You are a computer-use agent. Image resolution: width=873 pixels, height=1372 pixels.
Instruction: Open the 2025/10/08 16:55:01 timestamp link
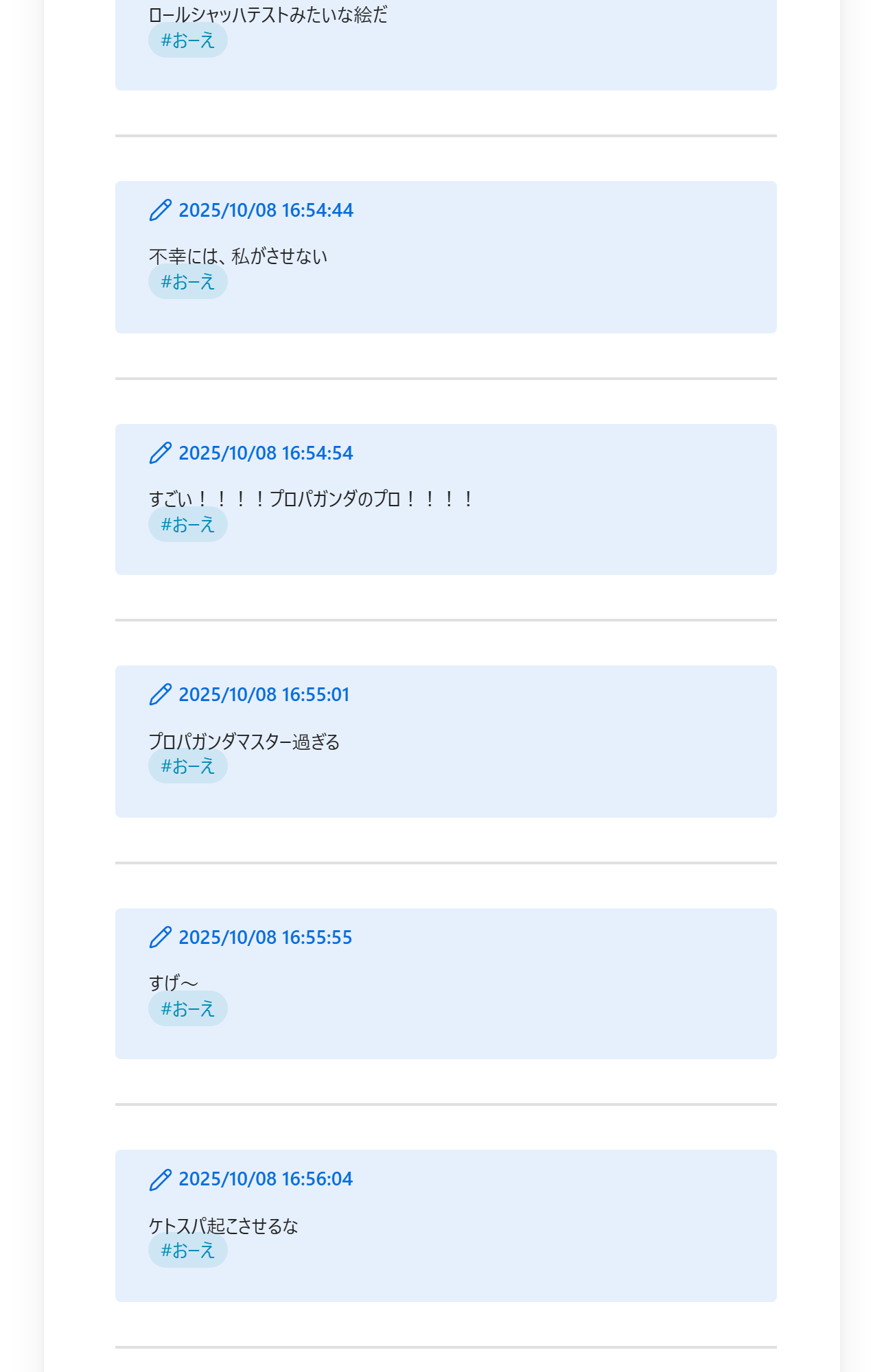coord(264,694)
